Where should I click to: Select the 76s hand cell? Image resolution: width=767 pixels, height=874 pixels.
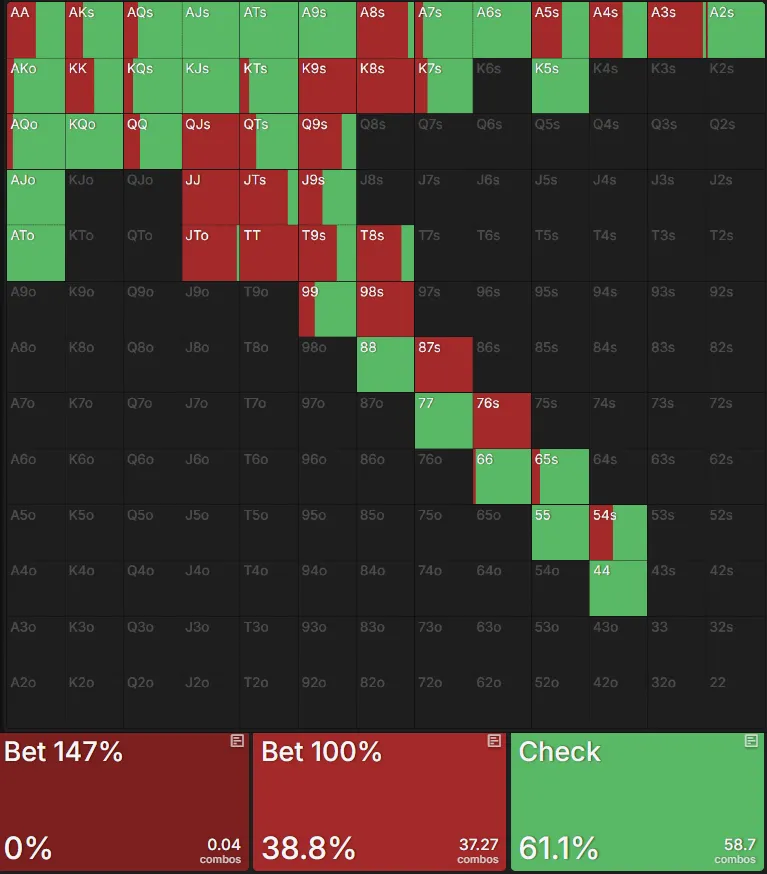click(502, 420)
